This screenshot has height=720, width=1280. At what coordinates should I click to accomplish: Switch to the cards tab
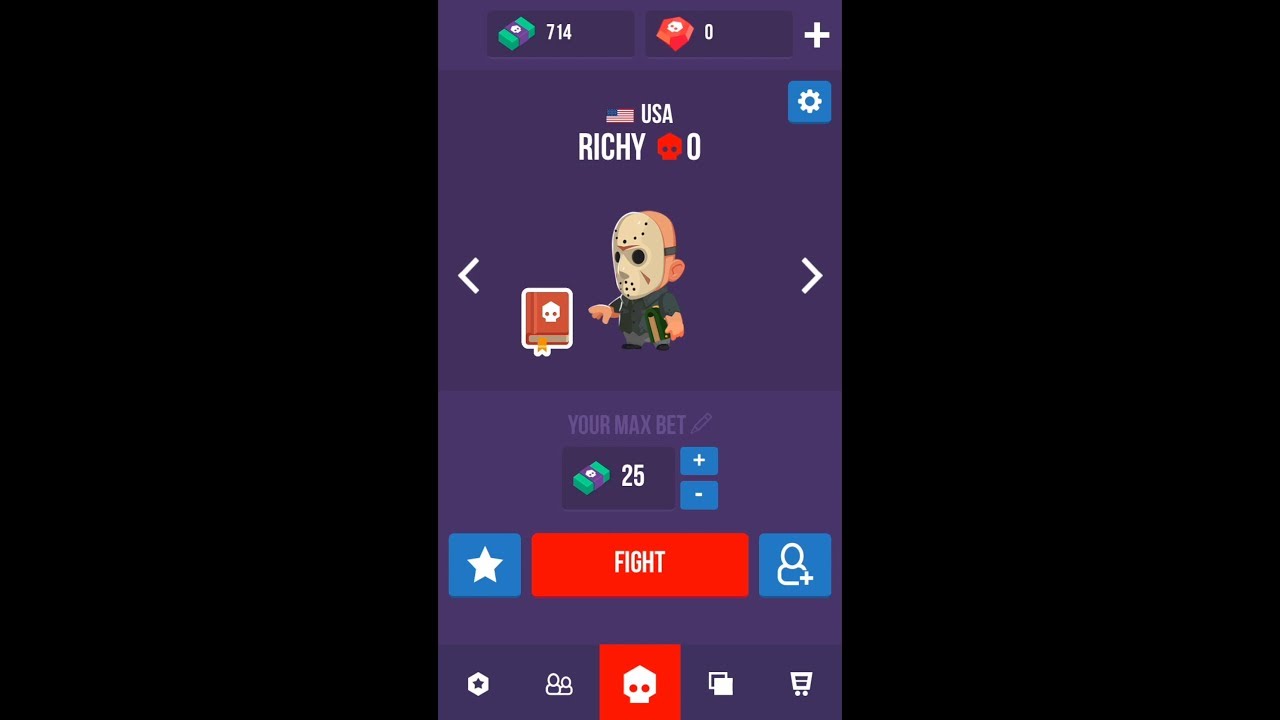(x=721, y=684)
